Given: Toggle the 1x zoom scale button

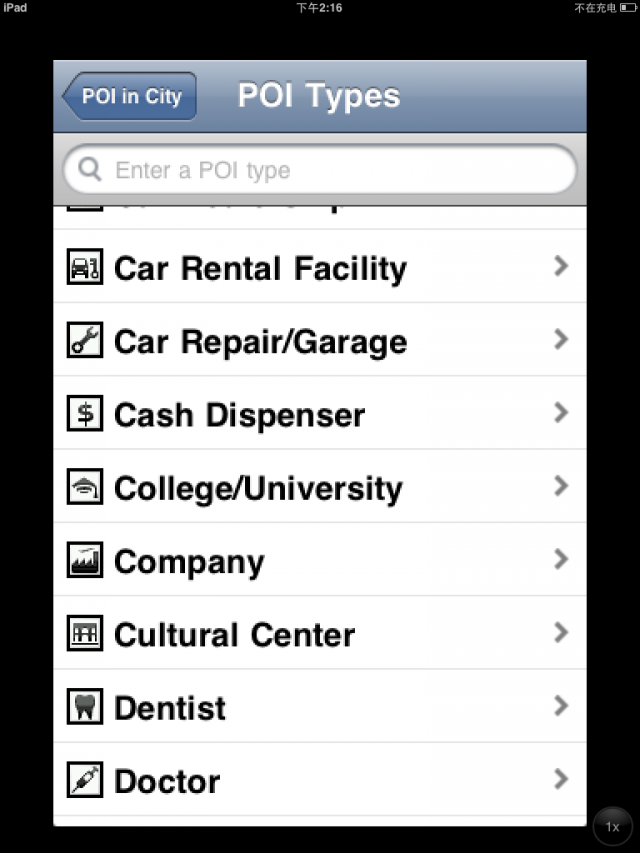Looking at the screenshot, I should [612, 827].
